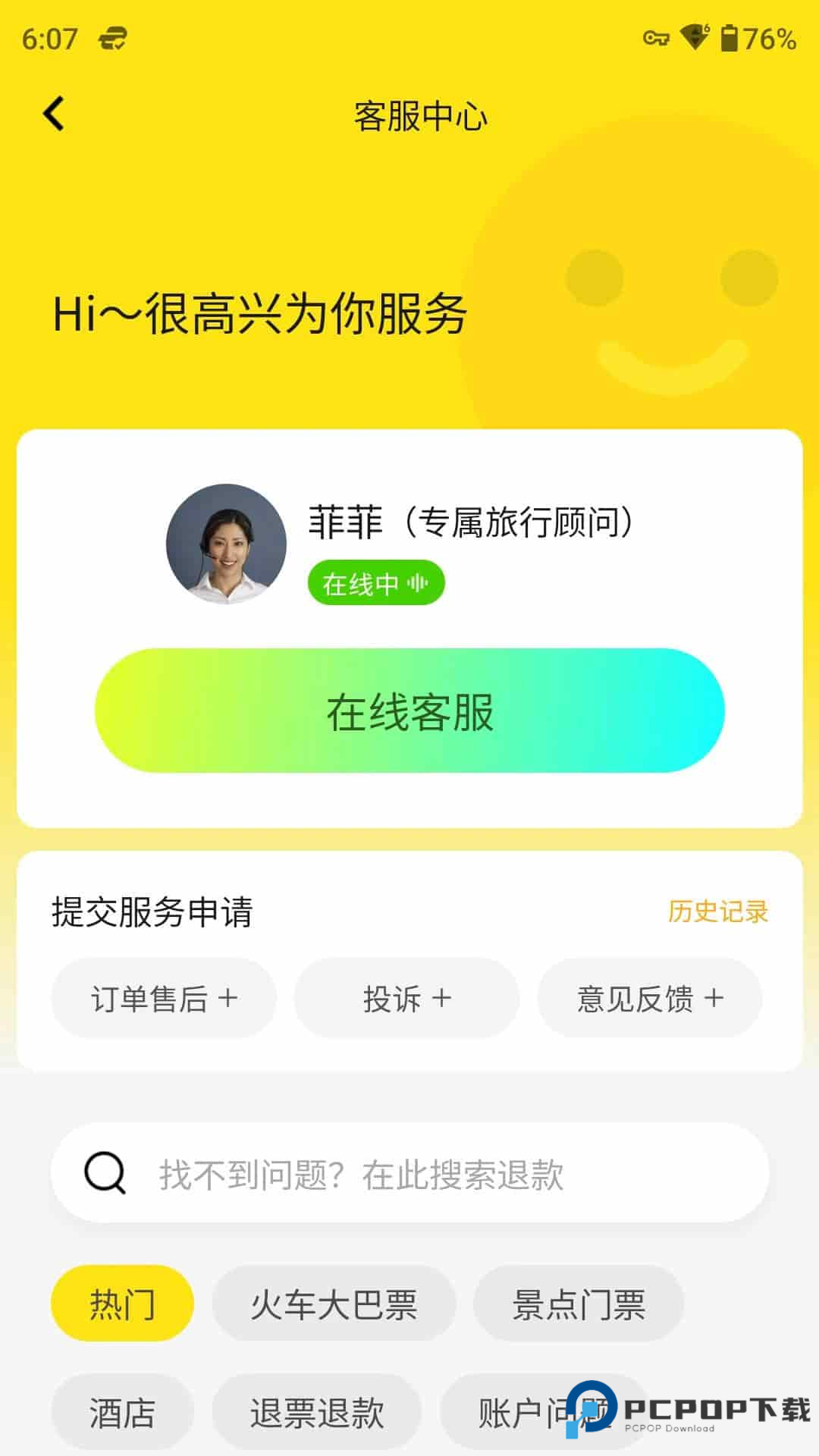Expand the 投诉 service request
The height and width of the screenshot is (1456, 819).
tap(406, 999)
